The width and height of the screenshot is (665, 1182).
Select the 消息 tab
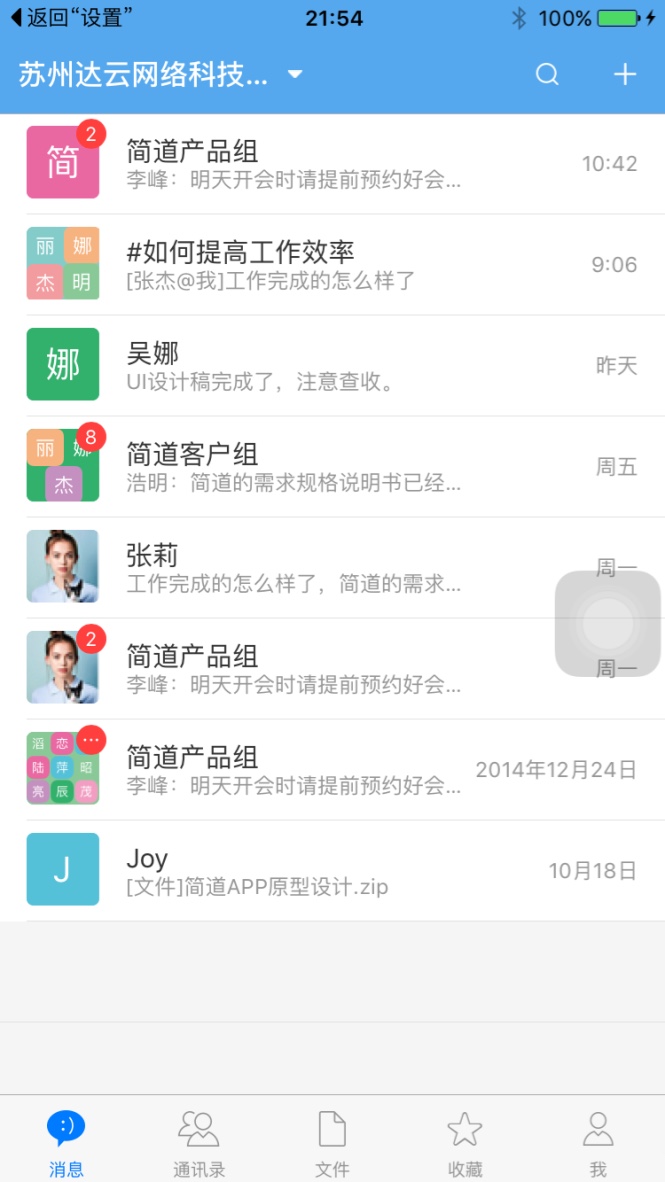tap(66, 1141)
